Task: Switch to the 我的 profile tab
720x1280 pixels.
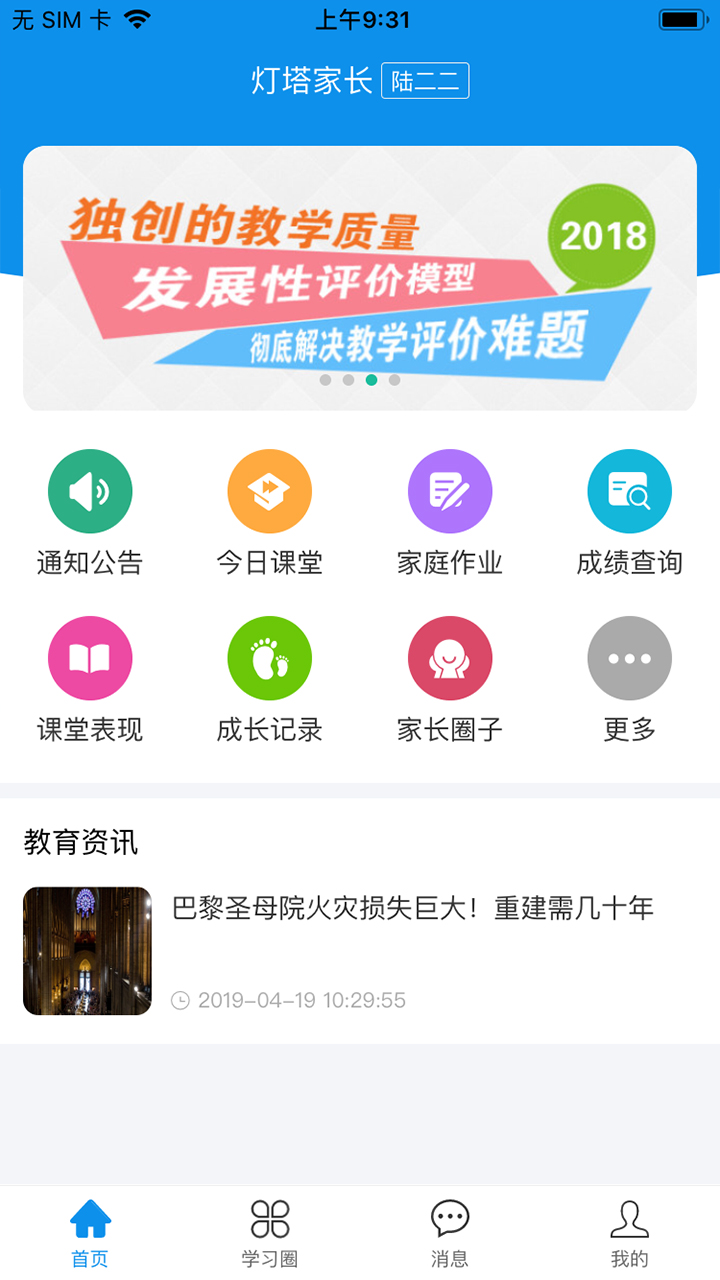Action: coord(630,1218)
